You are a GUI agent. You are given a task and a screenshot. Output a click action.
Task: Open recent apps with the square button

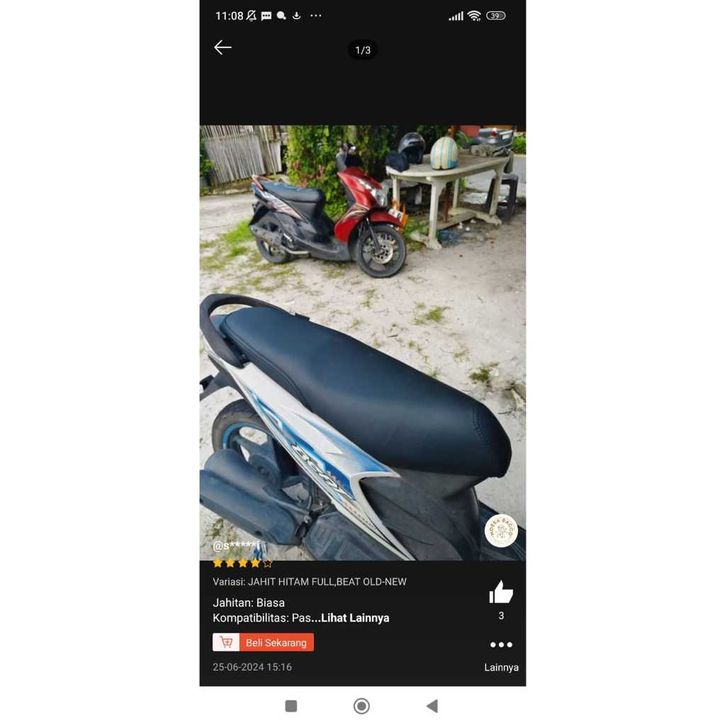[x=291, y=706]
